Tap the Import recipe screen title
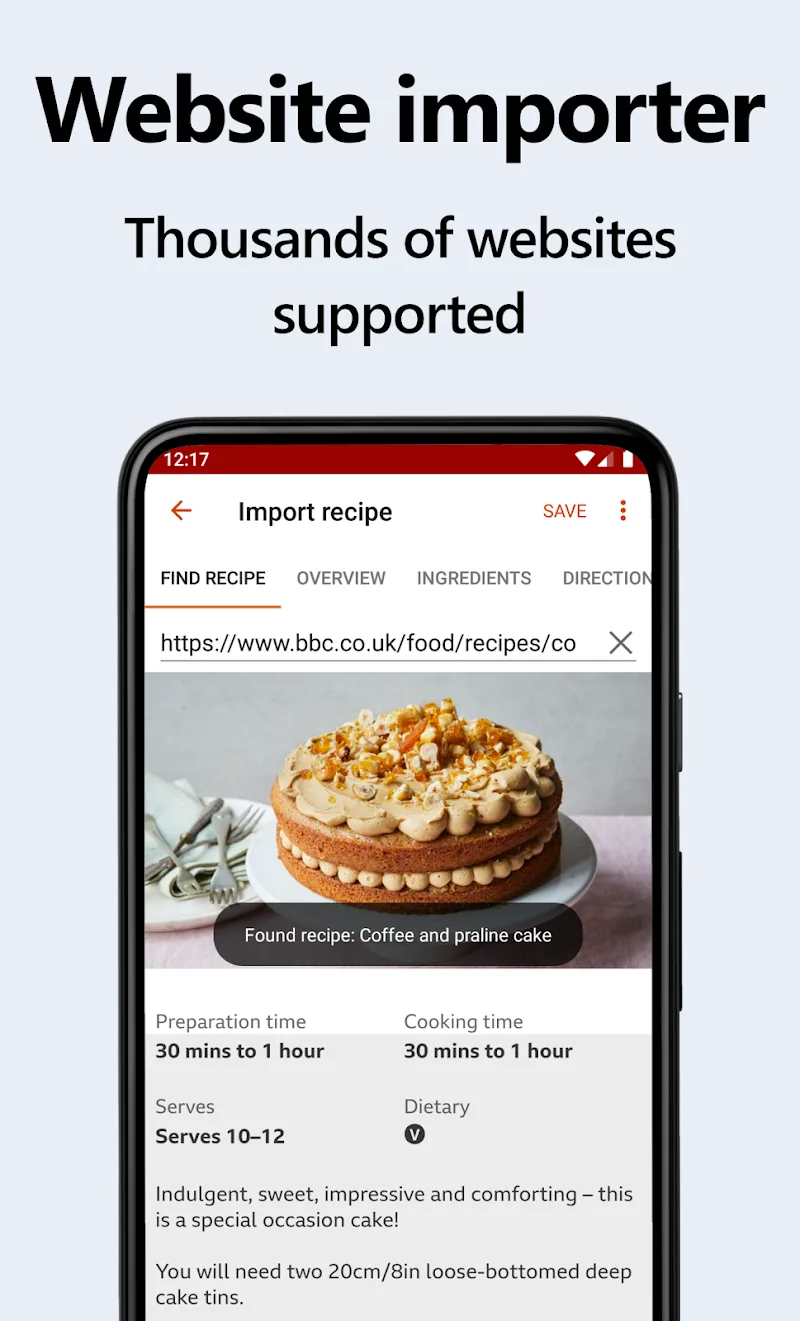Screen dimensions: 800x1321 tap(315, 512)
